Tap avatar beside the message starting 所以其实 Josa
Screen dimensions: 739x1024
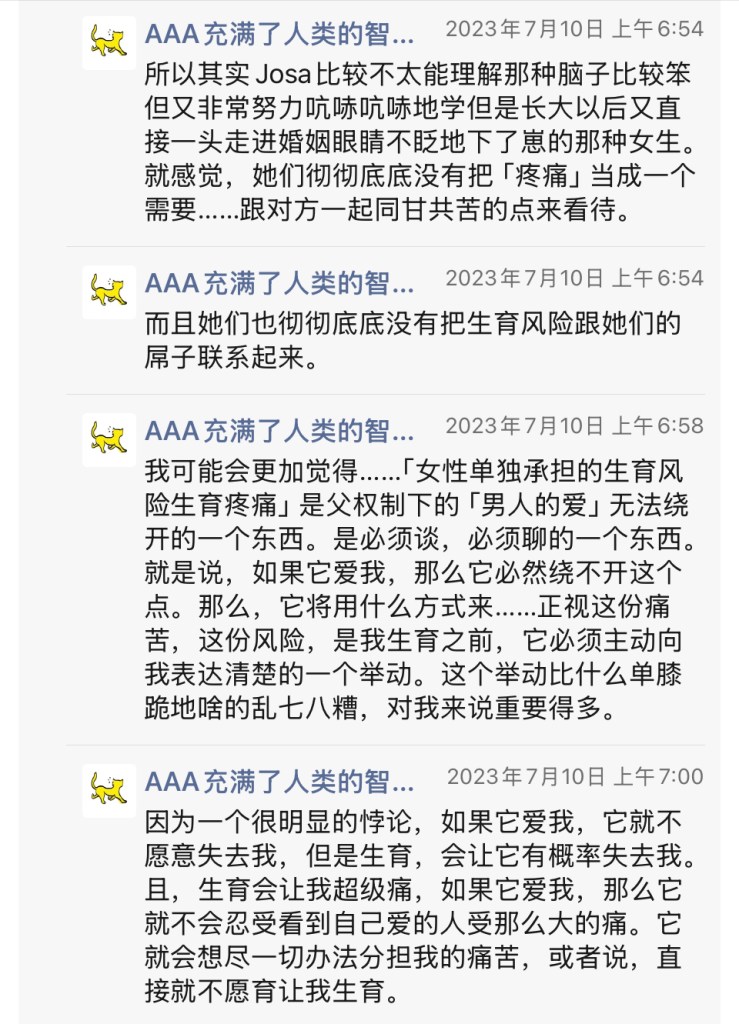tap(109, 43)
